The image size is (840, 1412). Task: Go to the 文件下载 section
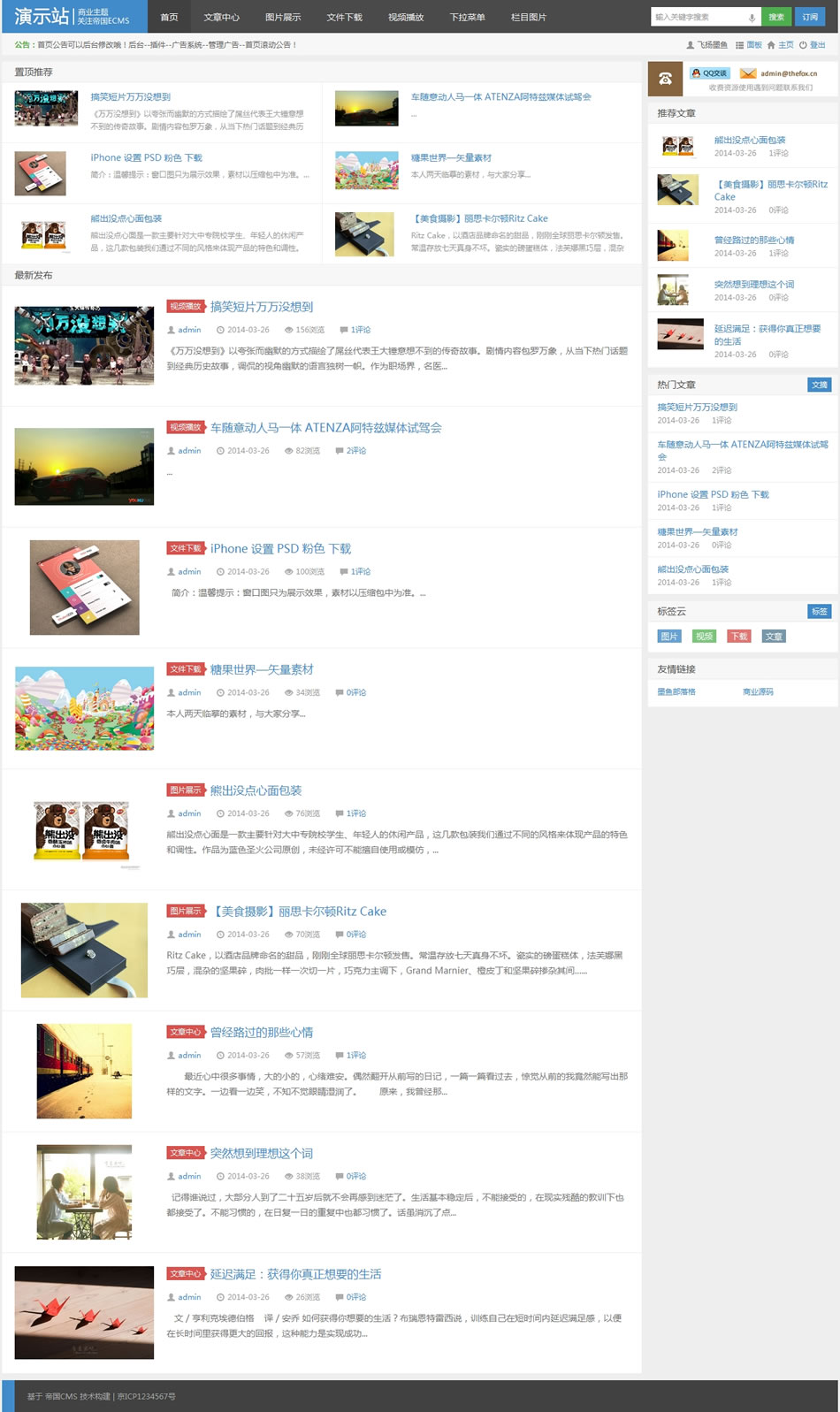pos(344,17)
